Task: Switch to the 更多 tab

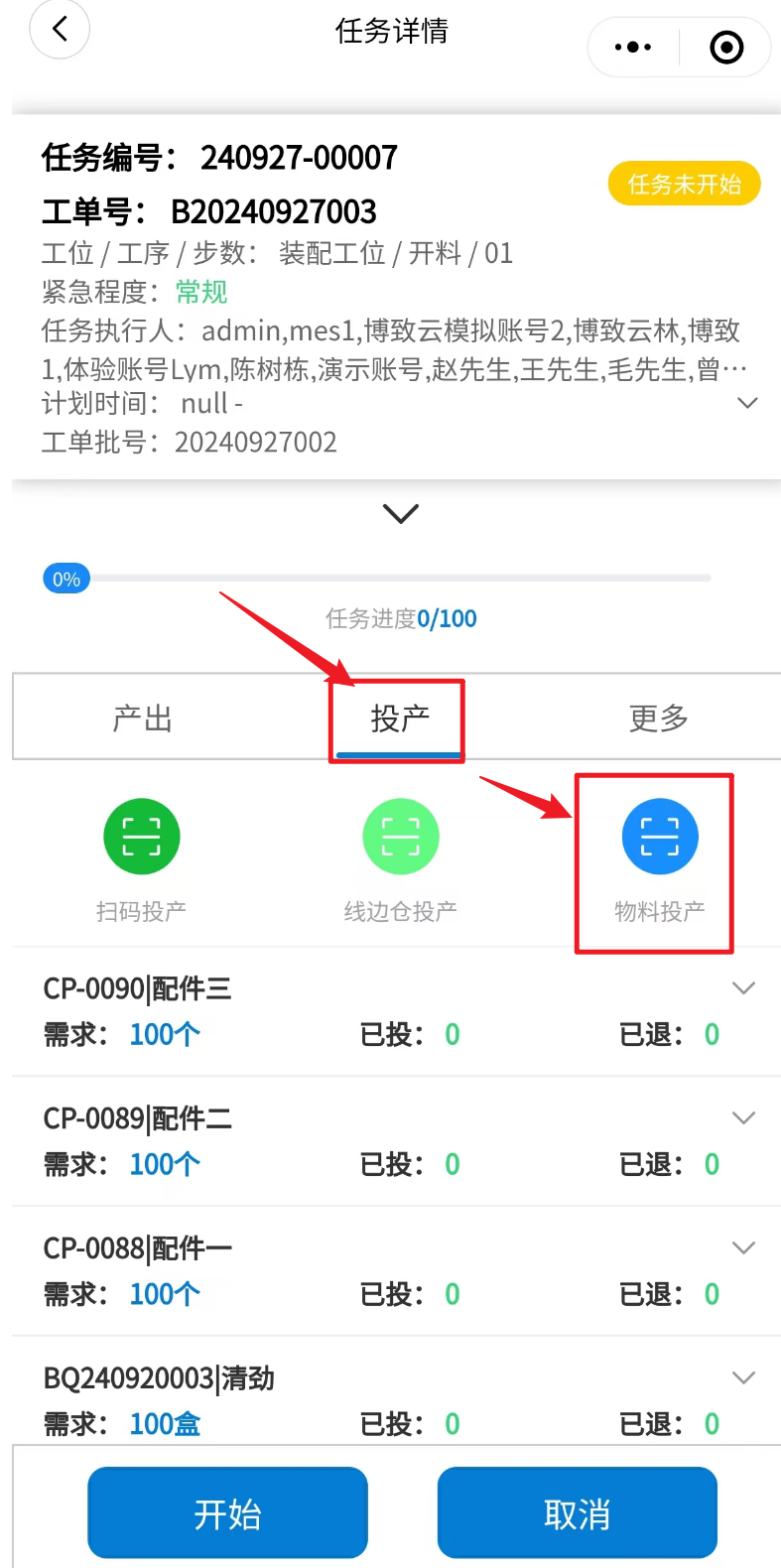Action: point(658,718)
